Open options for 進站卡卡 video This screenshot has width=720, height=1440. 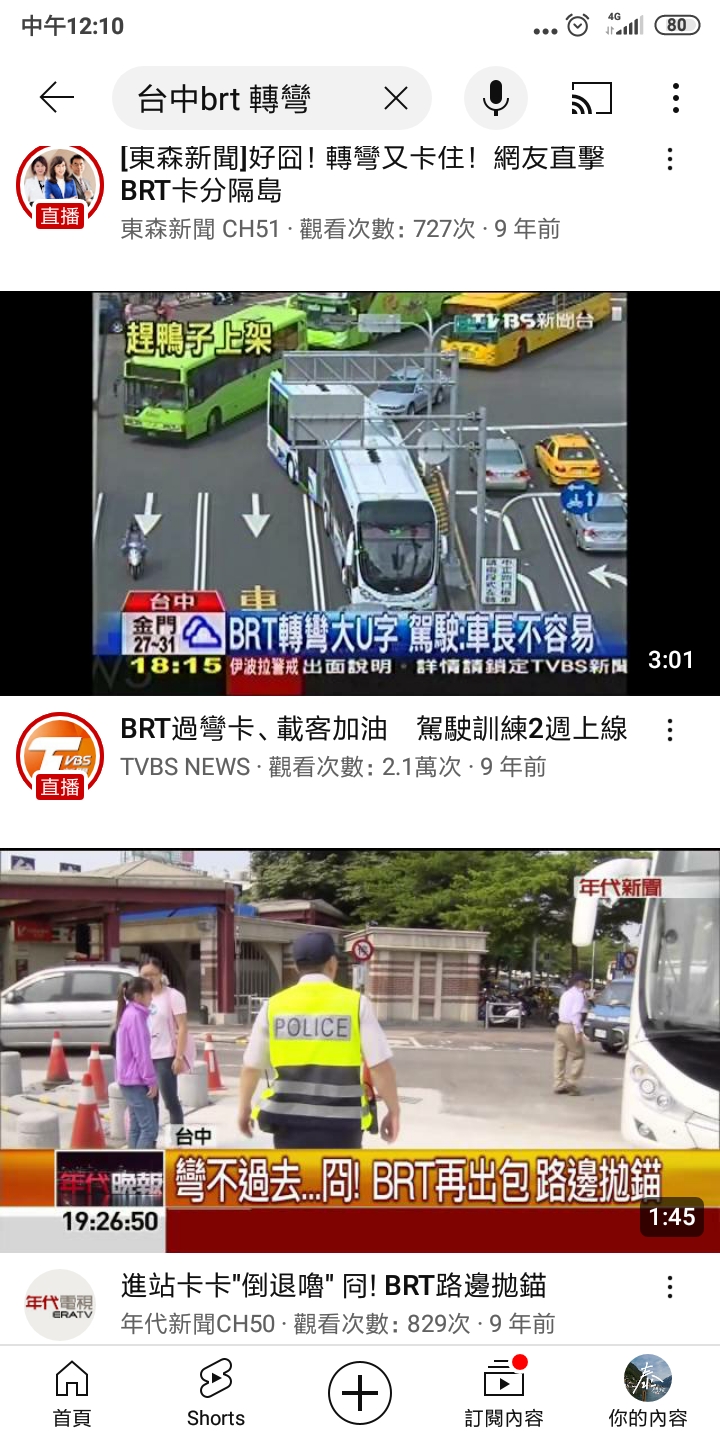(x=670, y=1287)
